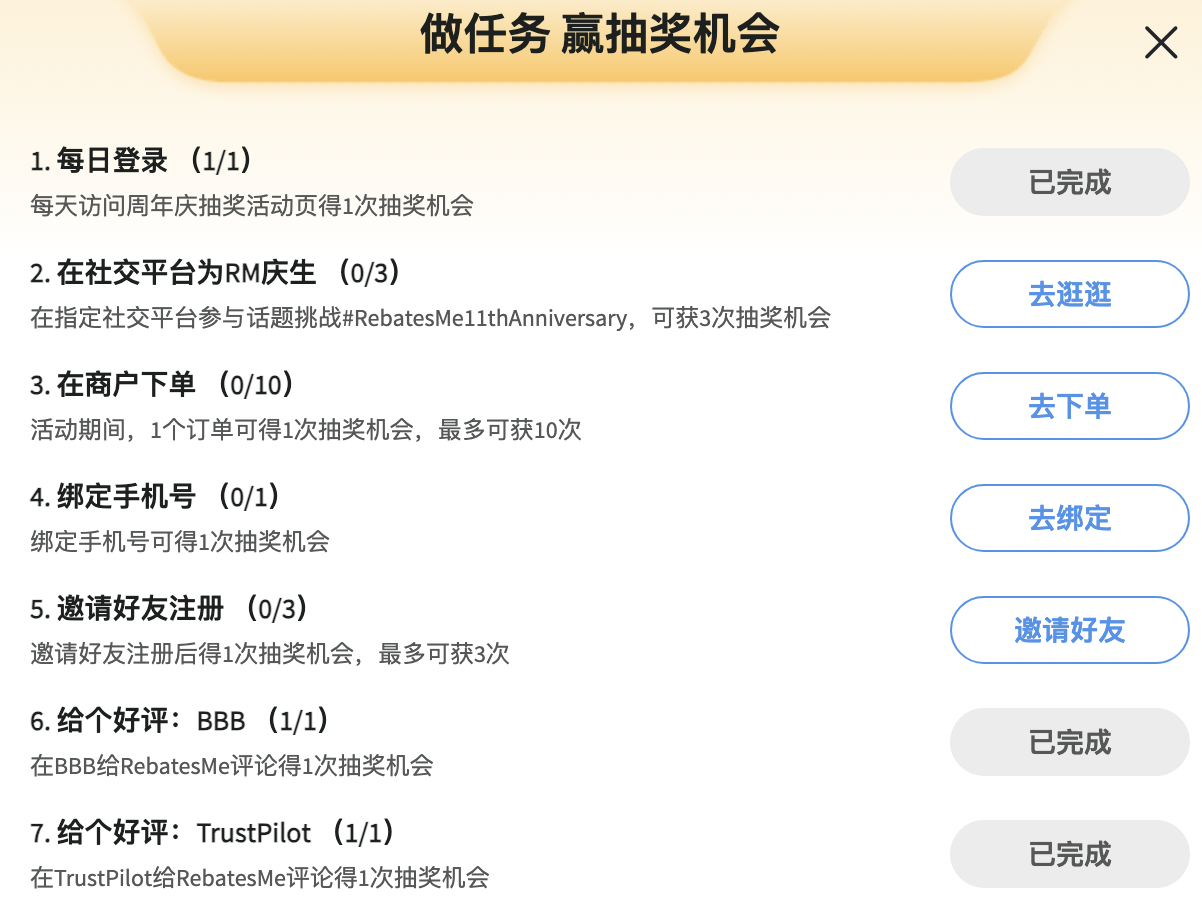The image size is (1202, 912).
Task: Tap 去逛逛 for the RM social challenge
Action: click(1069, 294)
